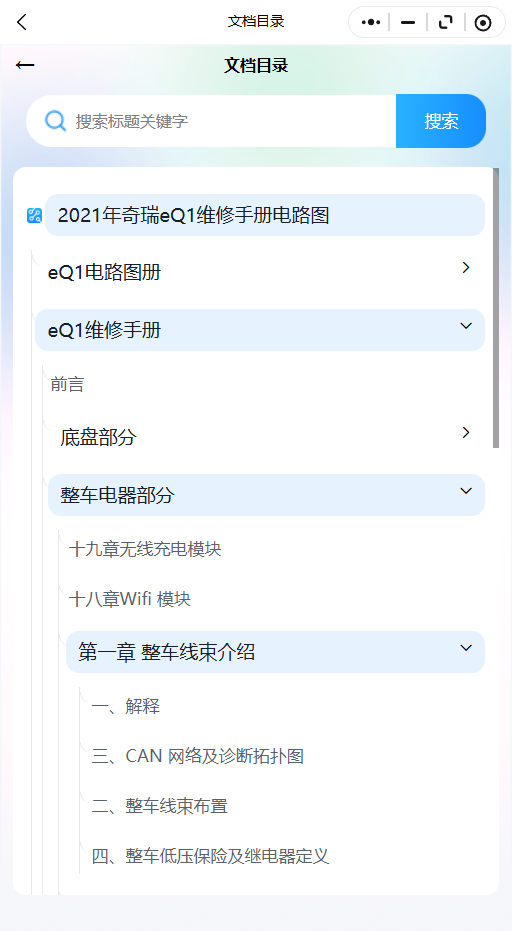Tap the blue 搜索 button
This screenshot has width=512, height=931.
tap(441, 121)
